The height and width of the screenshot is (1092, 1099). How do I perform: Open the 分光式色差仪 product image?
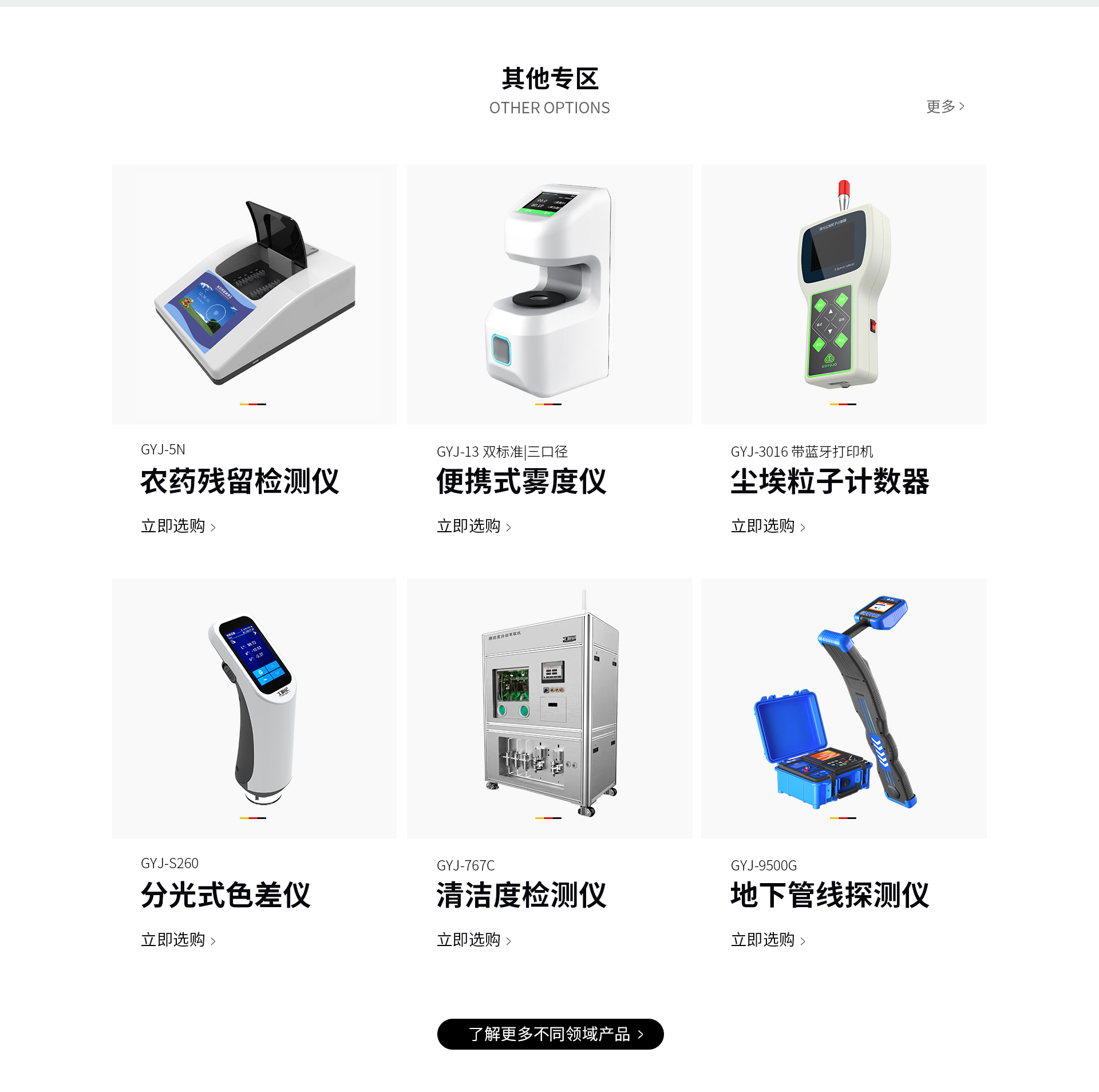coord(254,707)
